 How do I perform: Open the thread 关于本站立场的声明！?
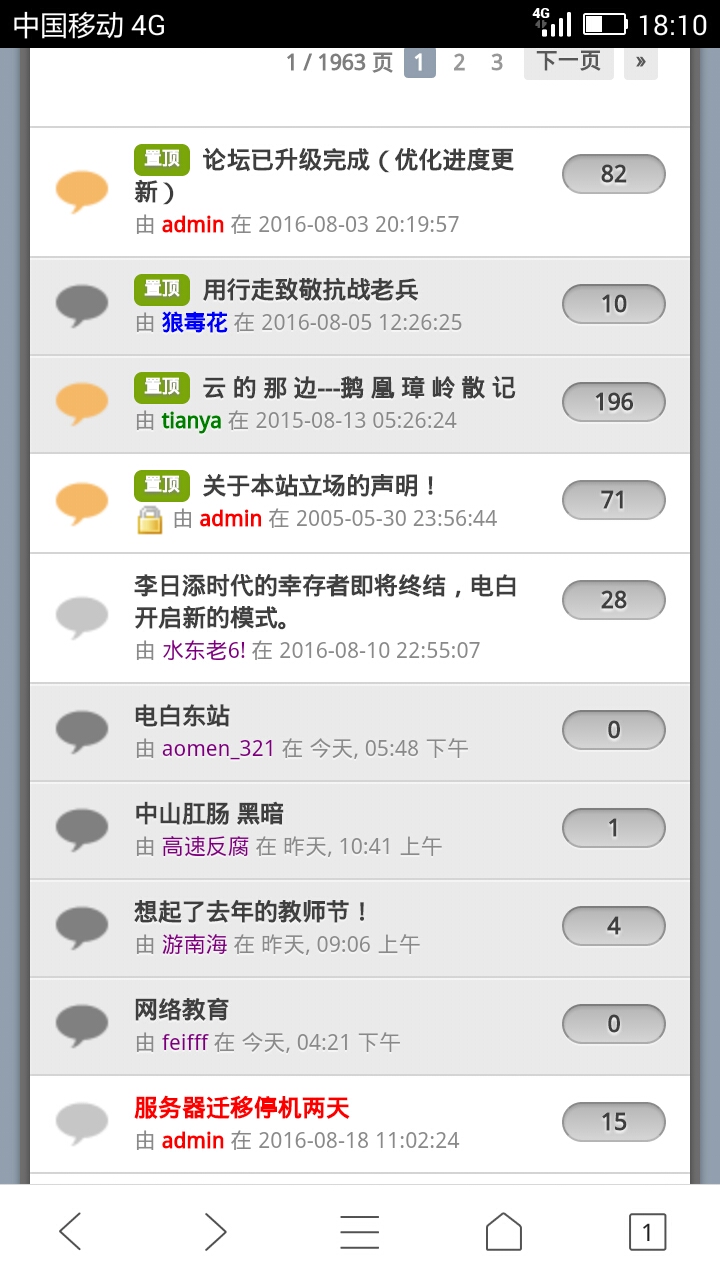(x=320, y=486)
